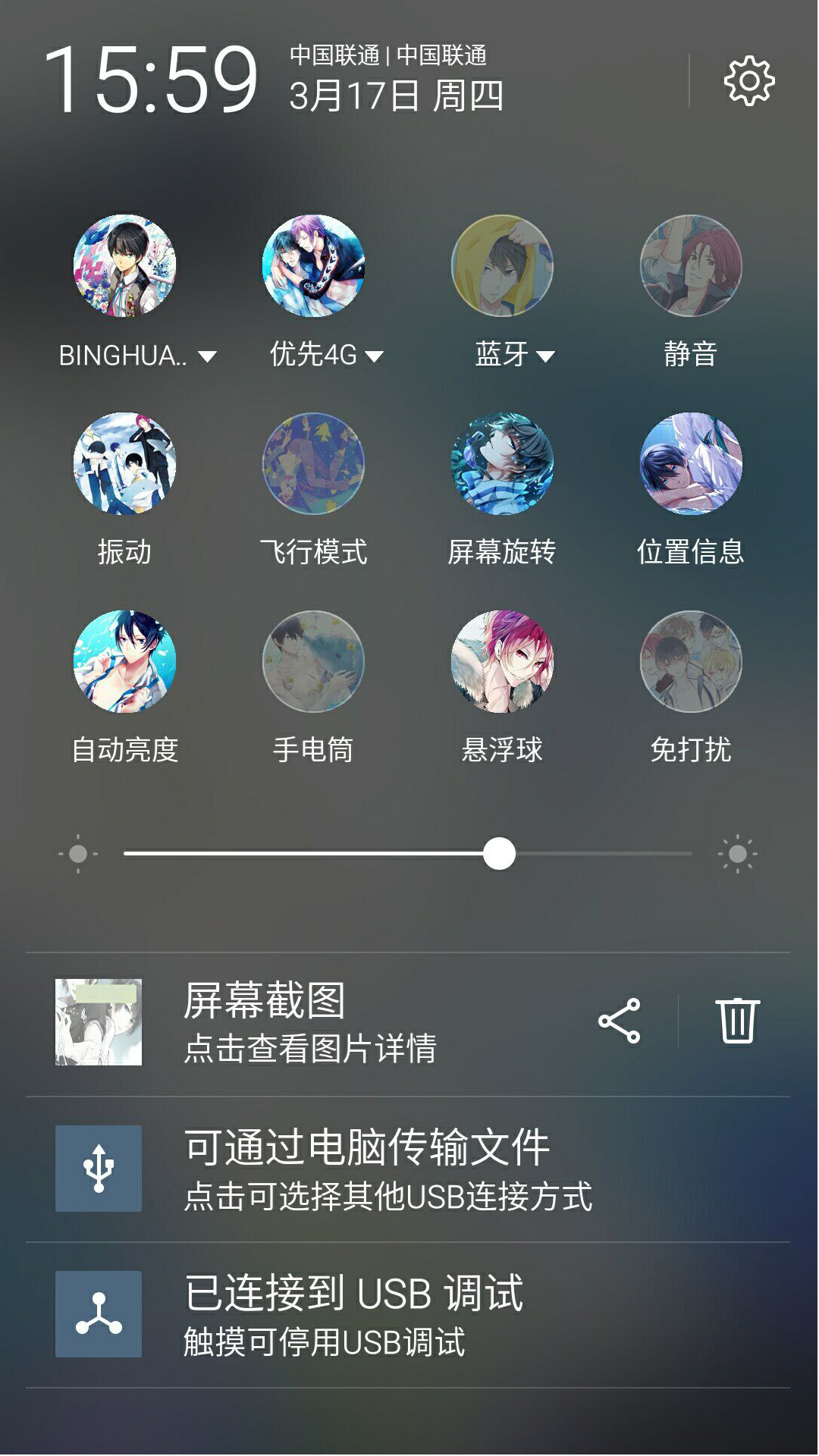Expand the 蓝牙 dropdown arrow
The width and height of the screenshot is (819, 1456).
click(546, 356)
